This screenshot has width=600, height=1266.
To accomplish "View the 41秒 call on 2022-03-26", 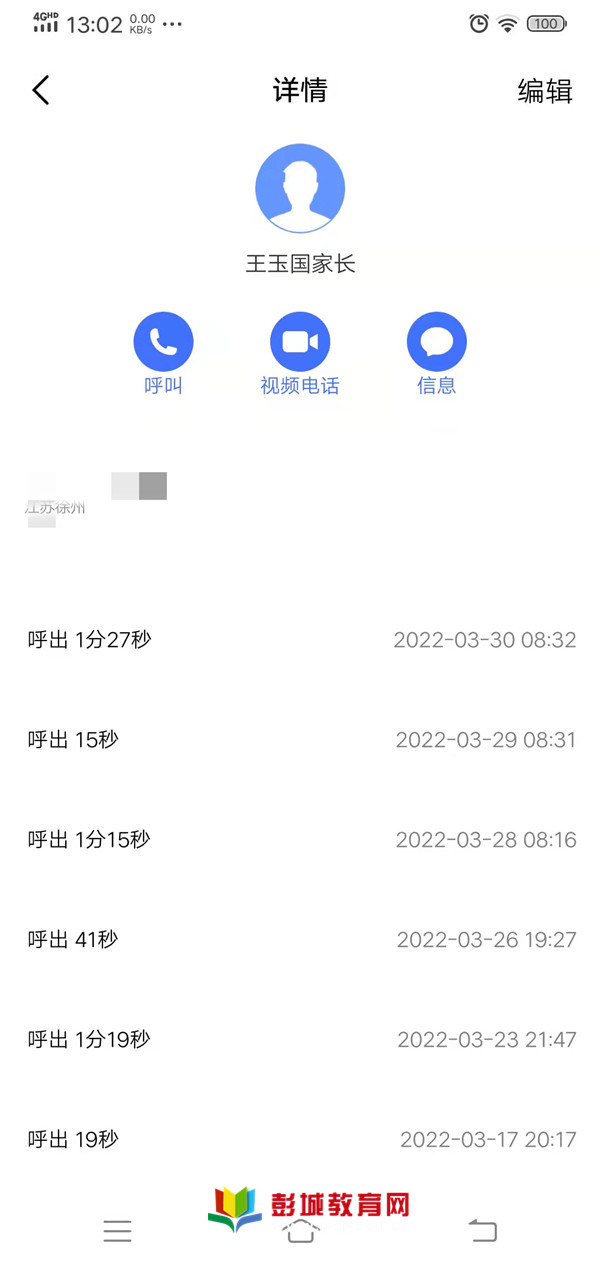I will point(300,940).
